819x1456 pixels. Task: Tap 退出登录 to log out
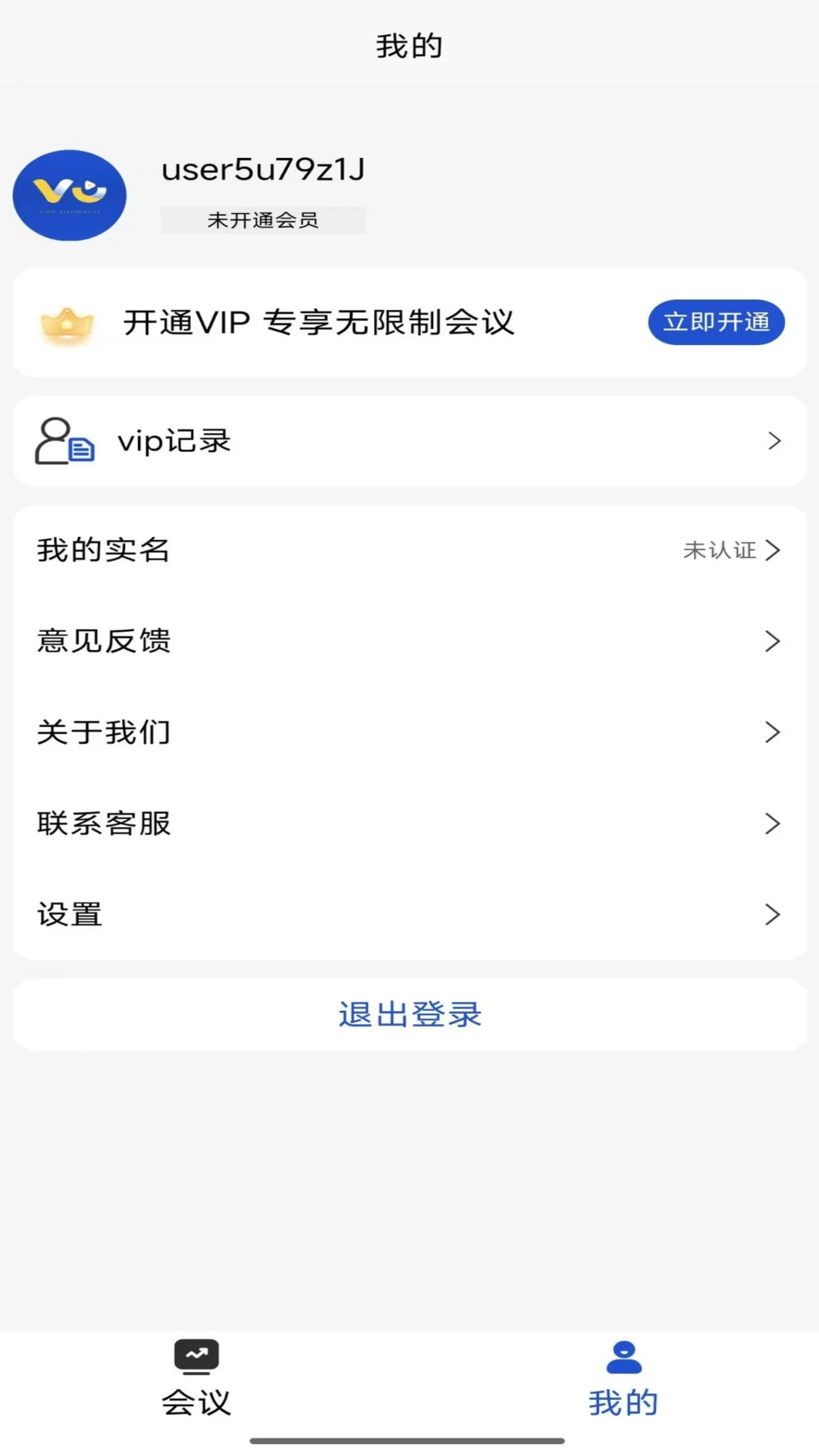pyautogui.click(x=409, y=1015)
